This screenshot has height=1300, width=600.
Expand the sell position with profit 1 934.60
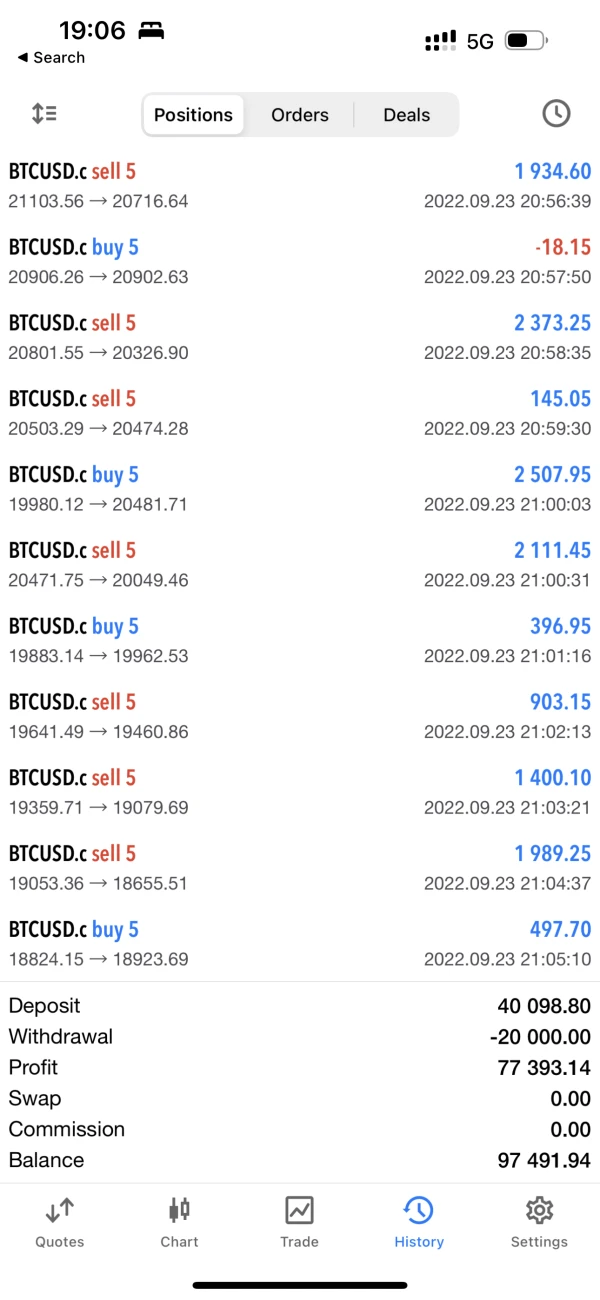tap(300, 186)
